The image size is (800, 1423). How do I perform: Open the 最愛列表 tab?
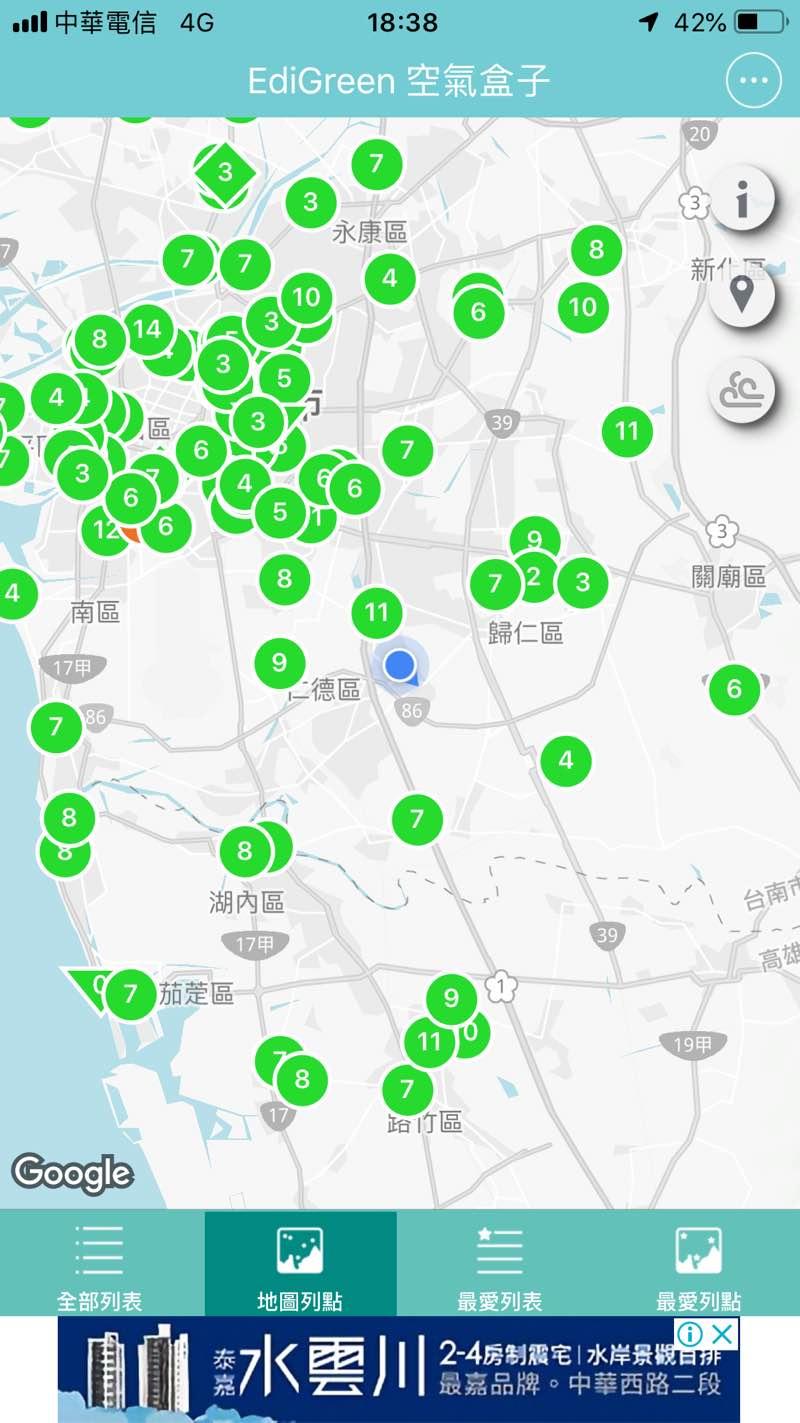(499, 1264)
